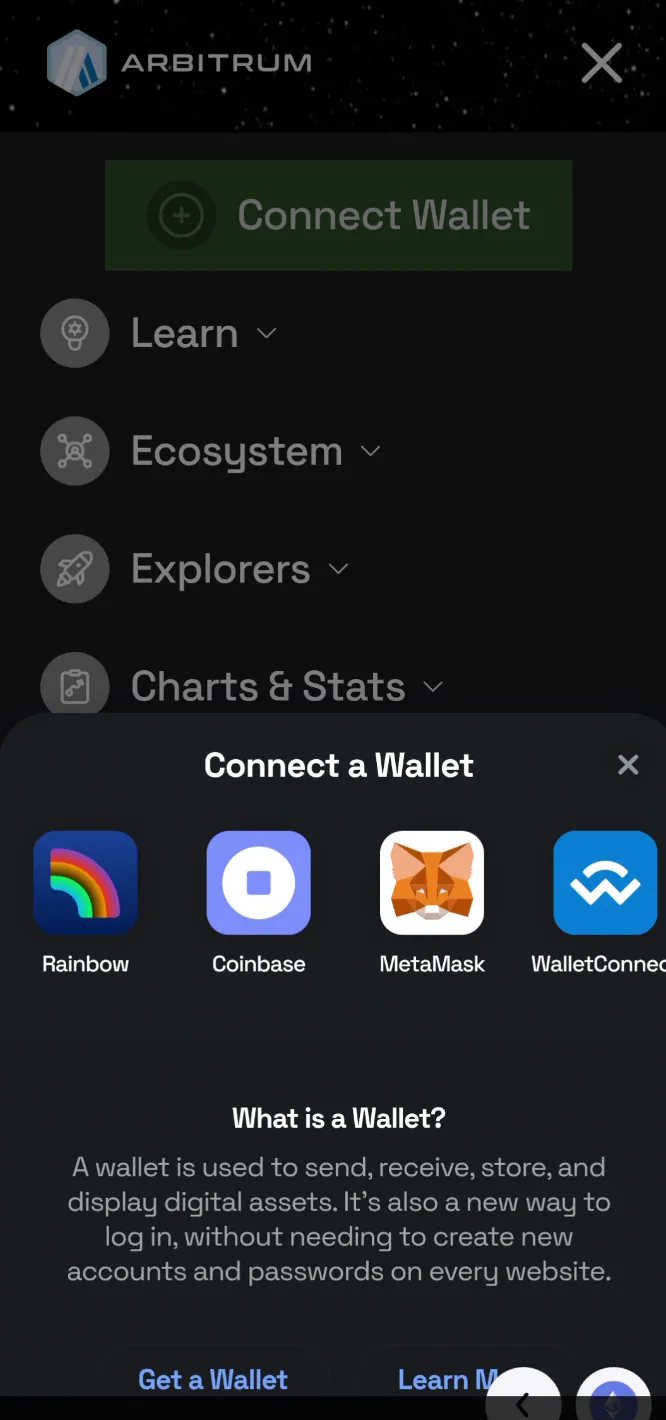
Task: Expand Charts & Stats menu
Action: 268,686
